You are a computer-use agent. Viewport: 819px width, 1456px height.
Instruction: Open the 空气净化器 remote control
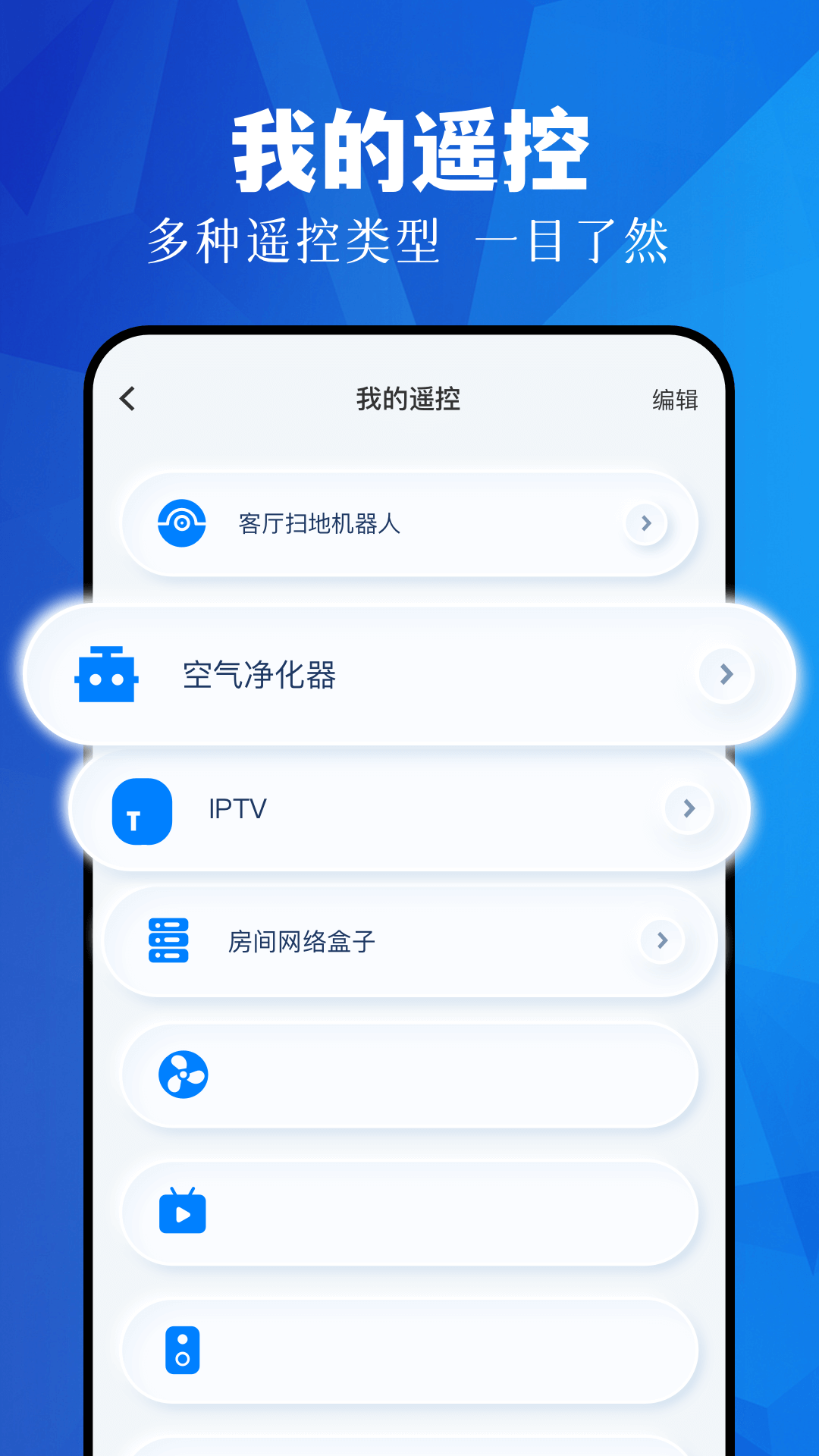point(409,673)
